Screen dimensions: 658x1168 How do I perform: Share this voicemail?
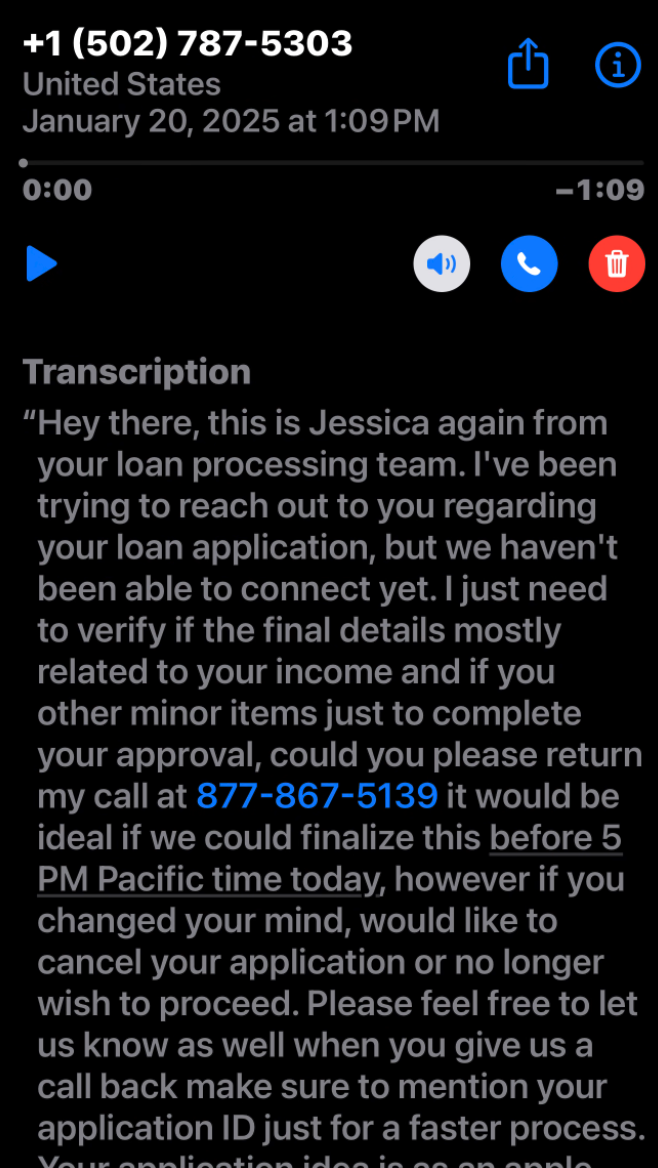click(528, 66)
